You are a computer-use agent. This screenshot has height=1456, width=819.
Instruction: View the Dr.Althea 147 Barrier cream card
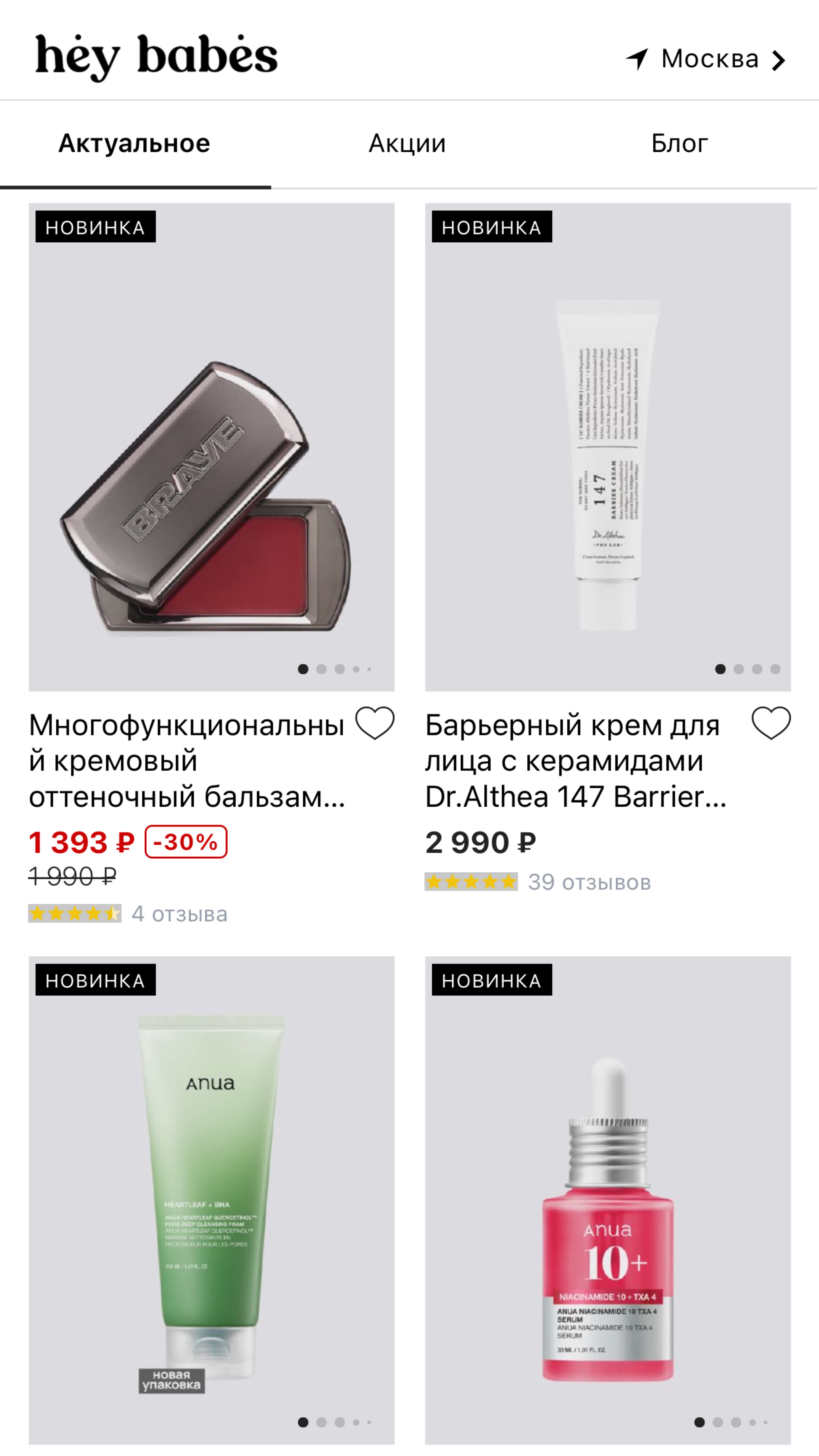607,446
